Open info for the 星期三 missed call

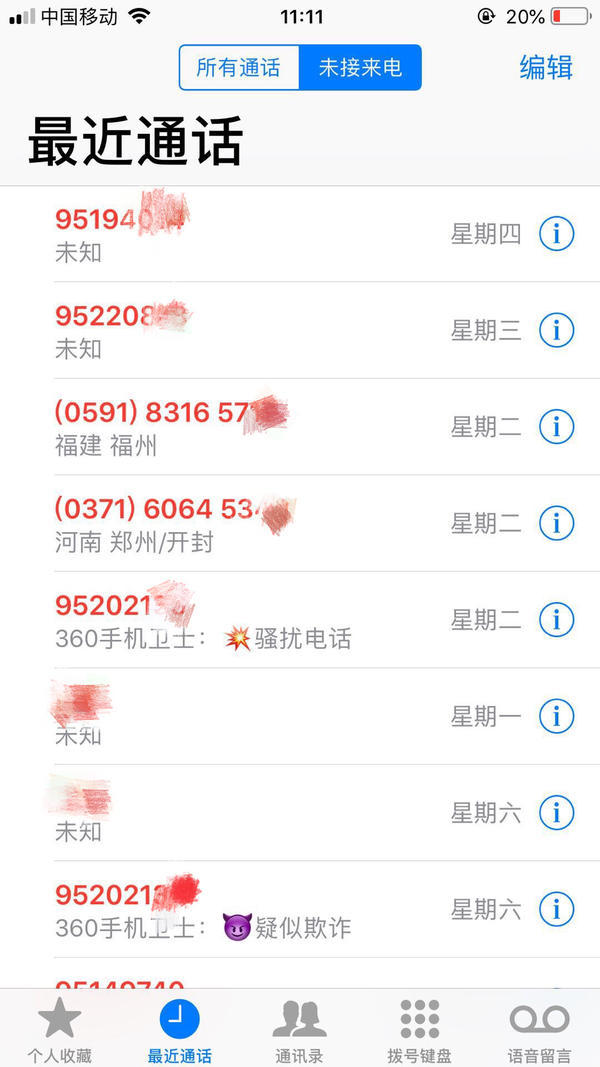point(556,331)
